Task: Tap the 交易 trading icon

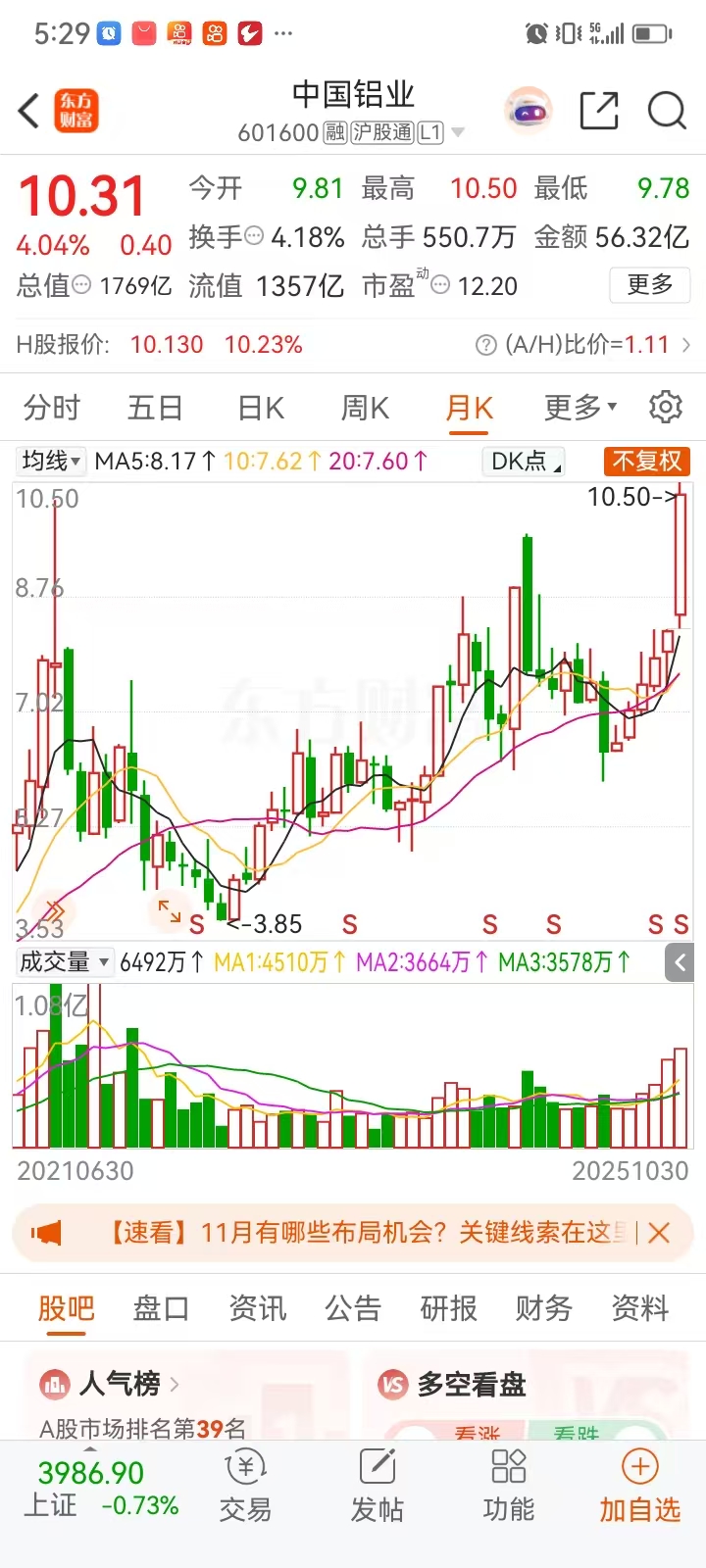Action: 245,1485
